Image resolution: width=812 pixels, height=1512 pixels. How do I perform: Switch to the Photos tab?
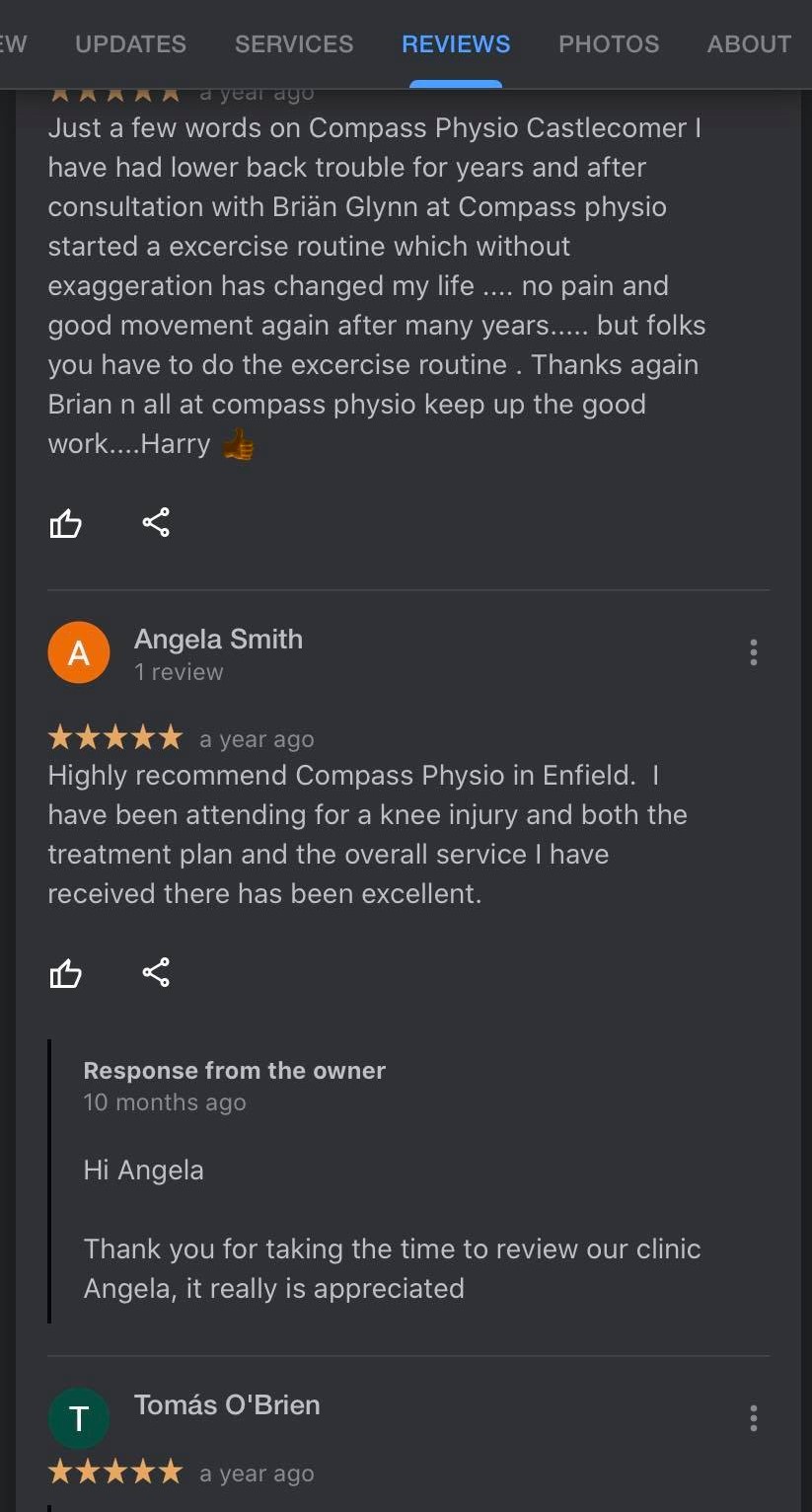coord(608,44)
